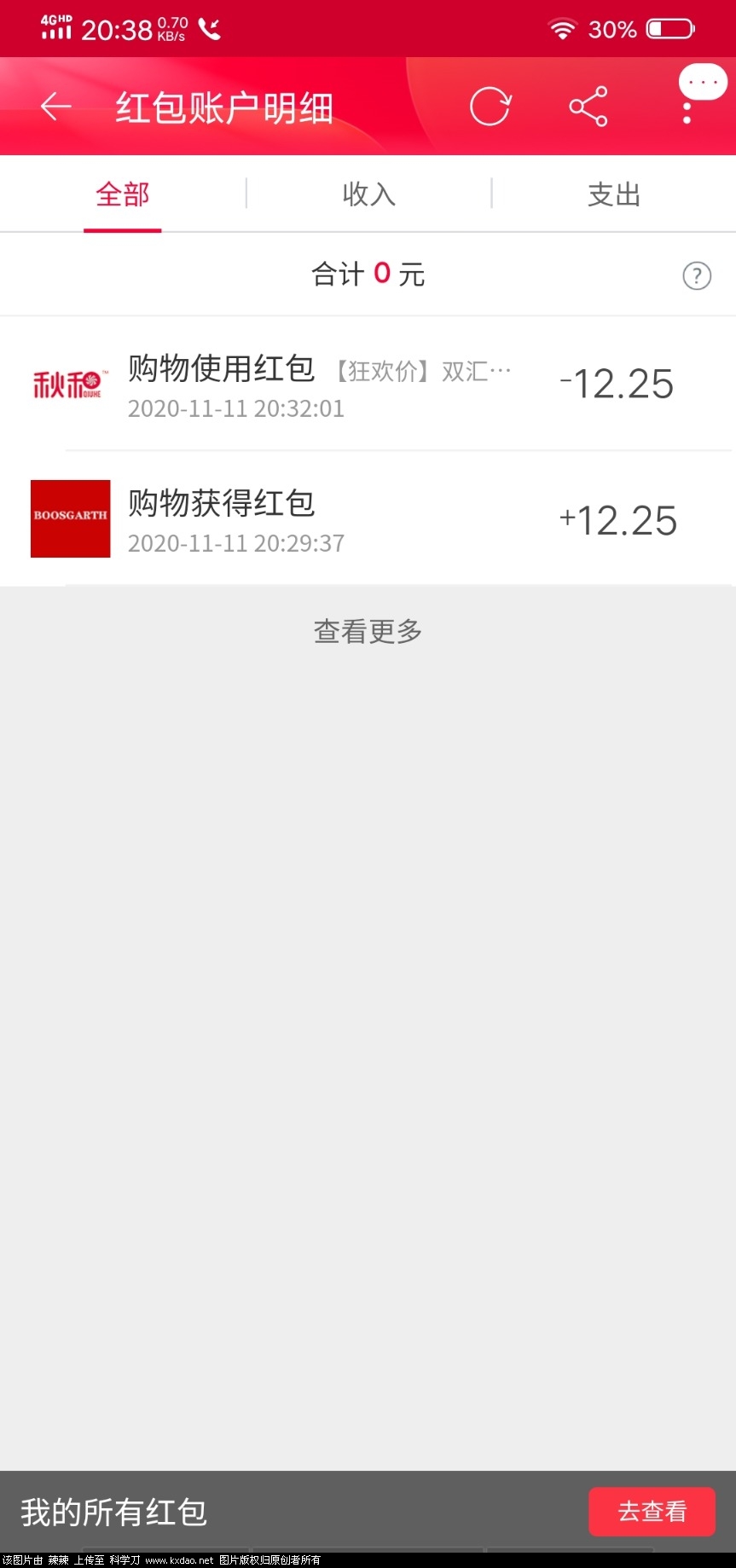Open help via the question mark icon
Image resolution: width=736 pixels, height=1568 pixels.
697,275
